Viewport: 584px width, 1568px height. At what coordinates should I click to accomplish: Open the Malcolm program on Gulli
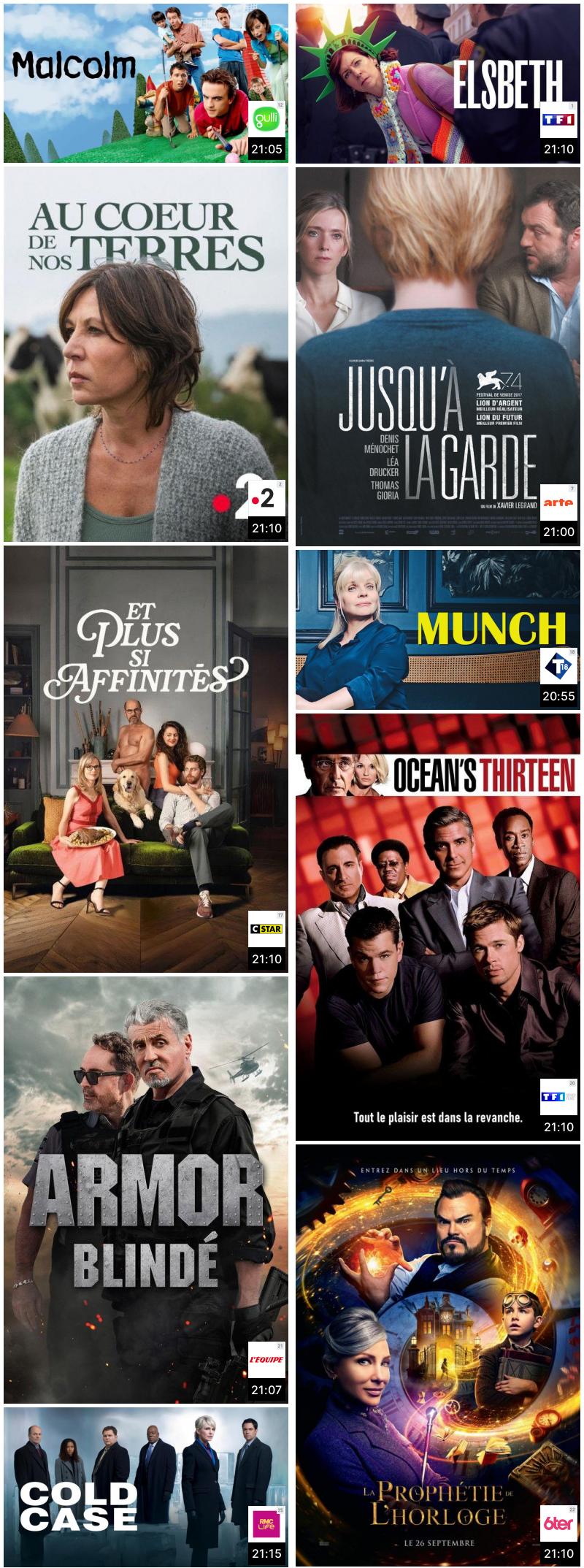[x=146, y=83]
